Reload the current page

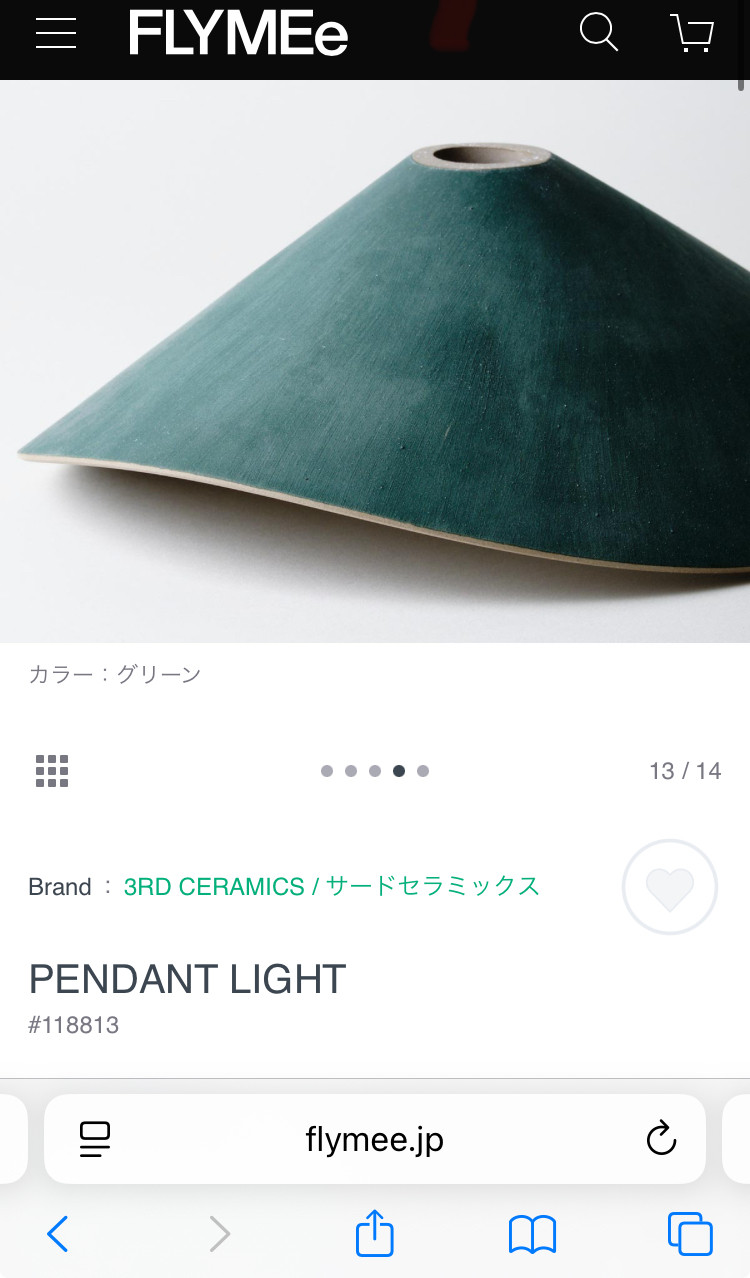[661, 1138]
